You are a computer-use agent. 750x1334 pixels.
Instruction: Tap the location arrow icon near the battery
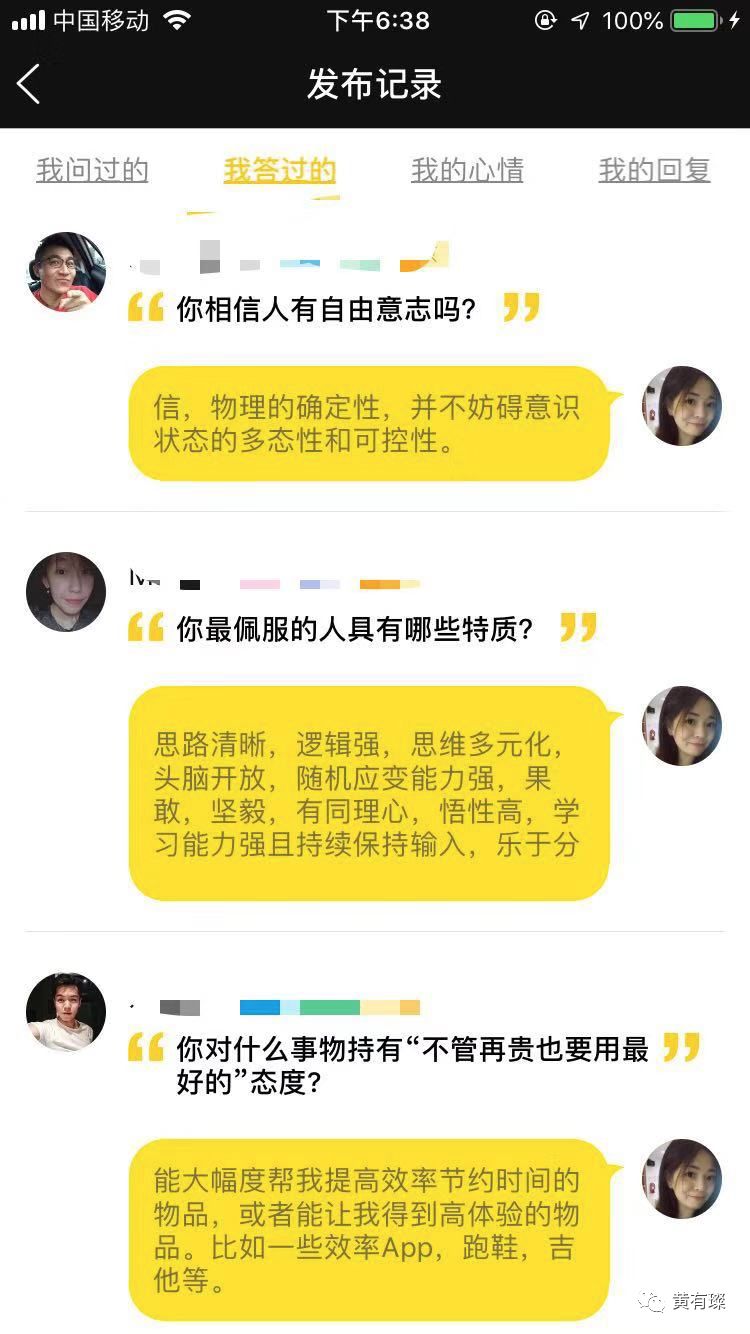[x=580, y=19]
